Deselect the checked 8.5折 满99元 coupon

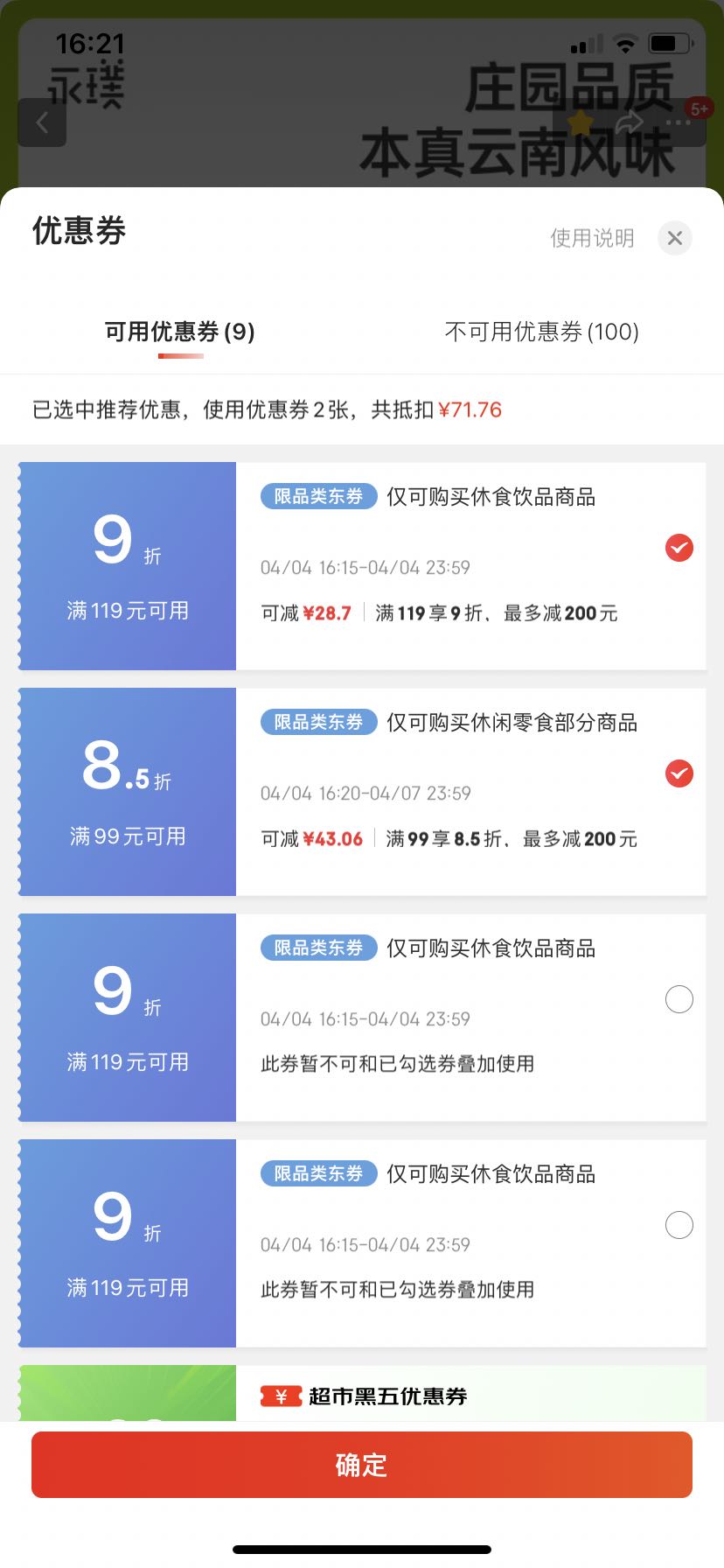point(679,773)
